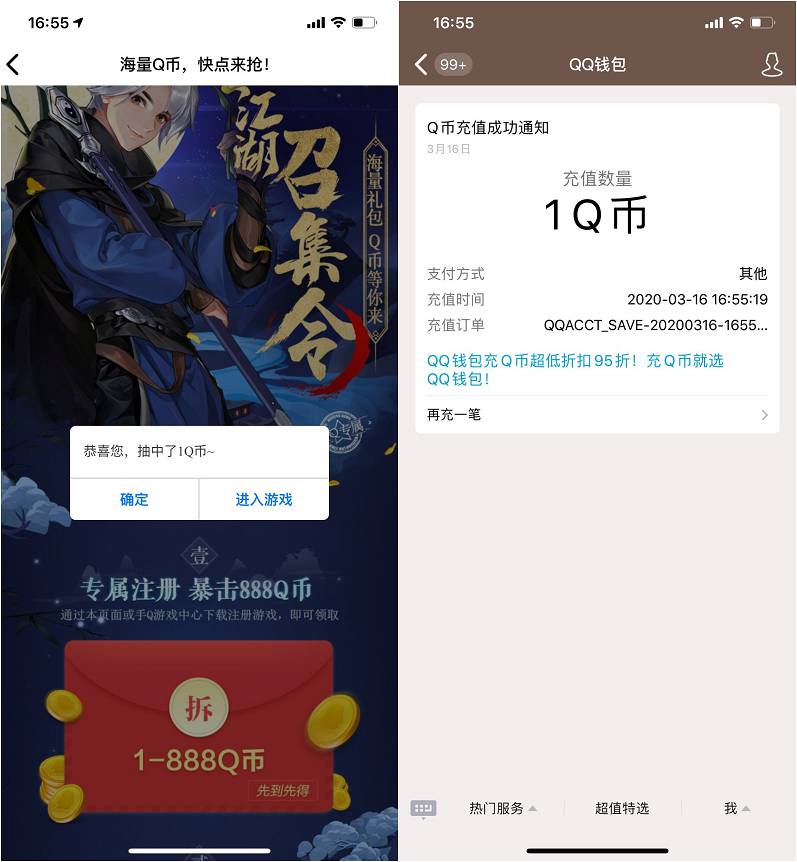Image resolution: width=797 pixels, height=862 pixels.
Task: Open the red envelope with 拆
Action: click(x=199, y=707)
